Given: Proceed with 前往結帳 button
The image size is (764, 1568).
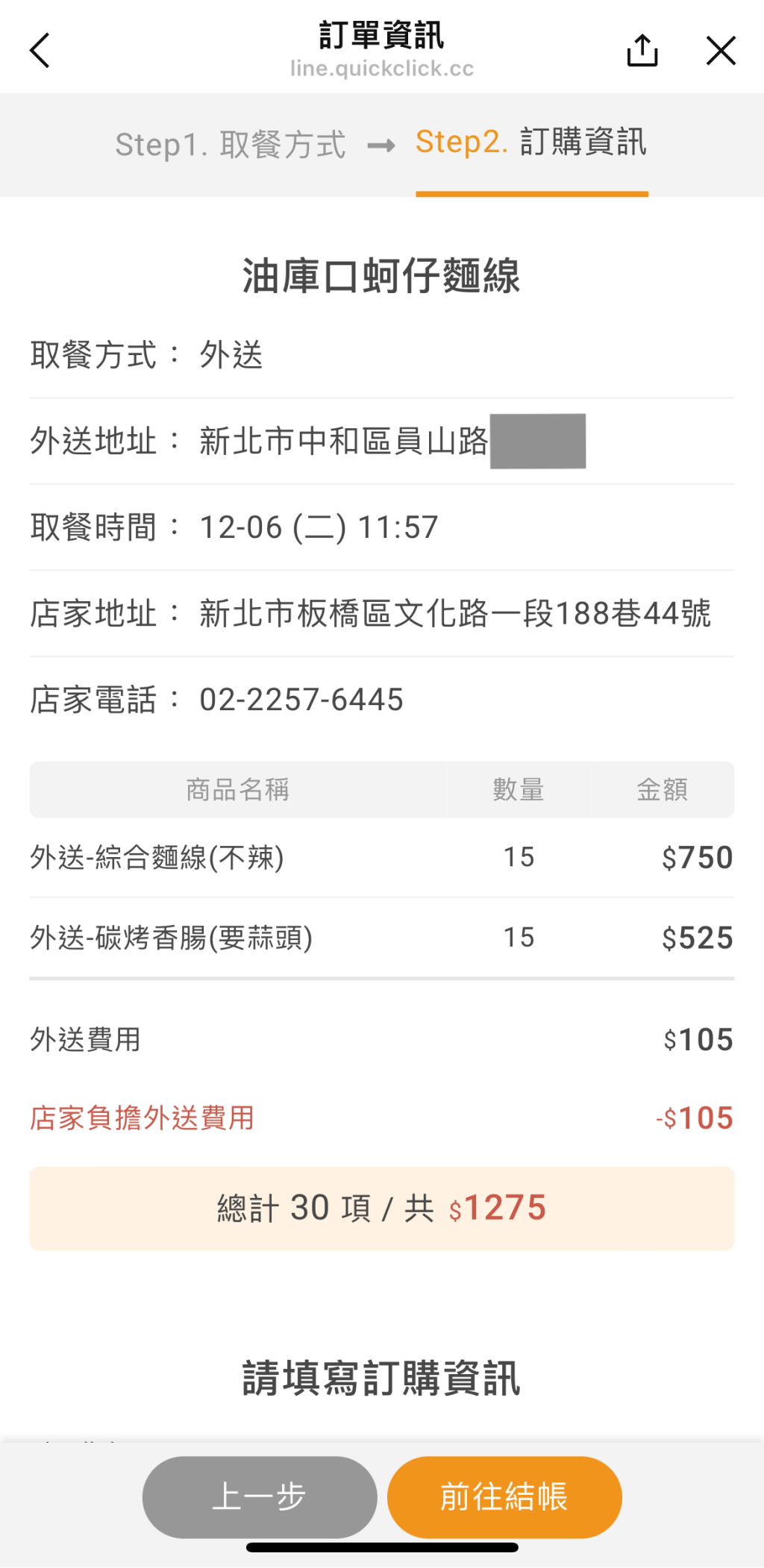Looking at the screenshot, I should point(504,1497).
